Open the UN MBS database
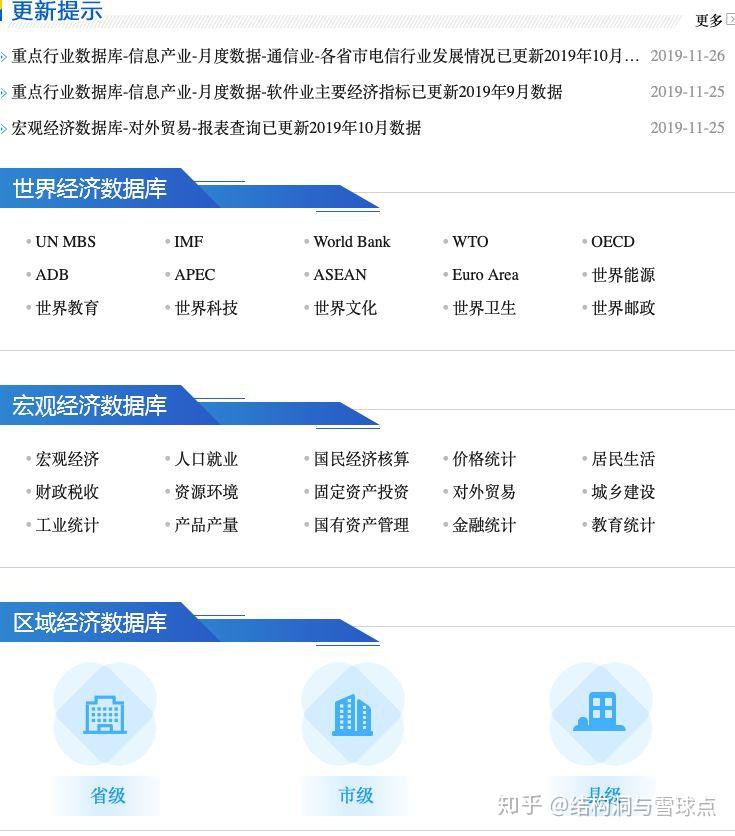 click(x=65, y=242)
